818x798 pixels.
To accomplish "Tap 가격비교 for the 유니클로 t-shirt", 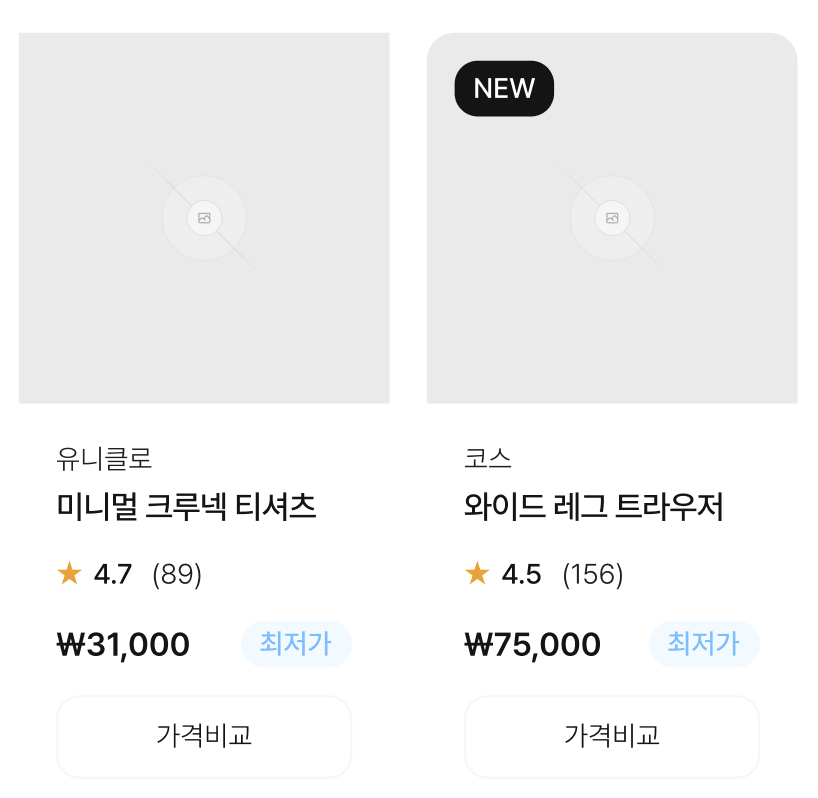I will pos(204,736).
